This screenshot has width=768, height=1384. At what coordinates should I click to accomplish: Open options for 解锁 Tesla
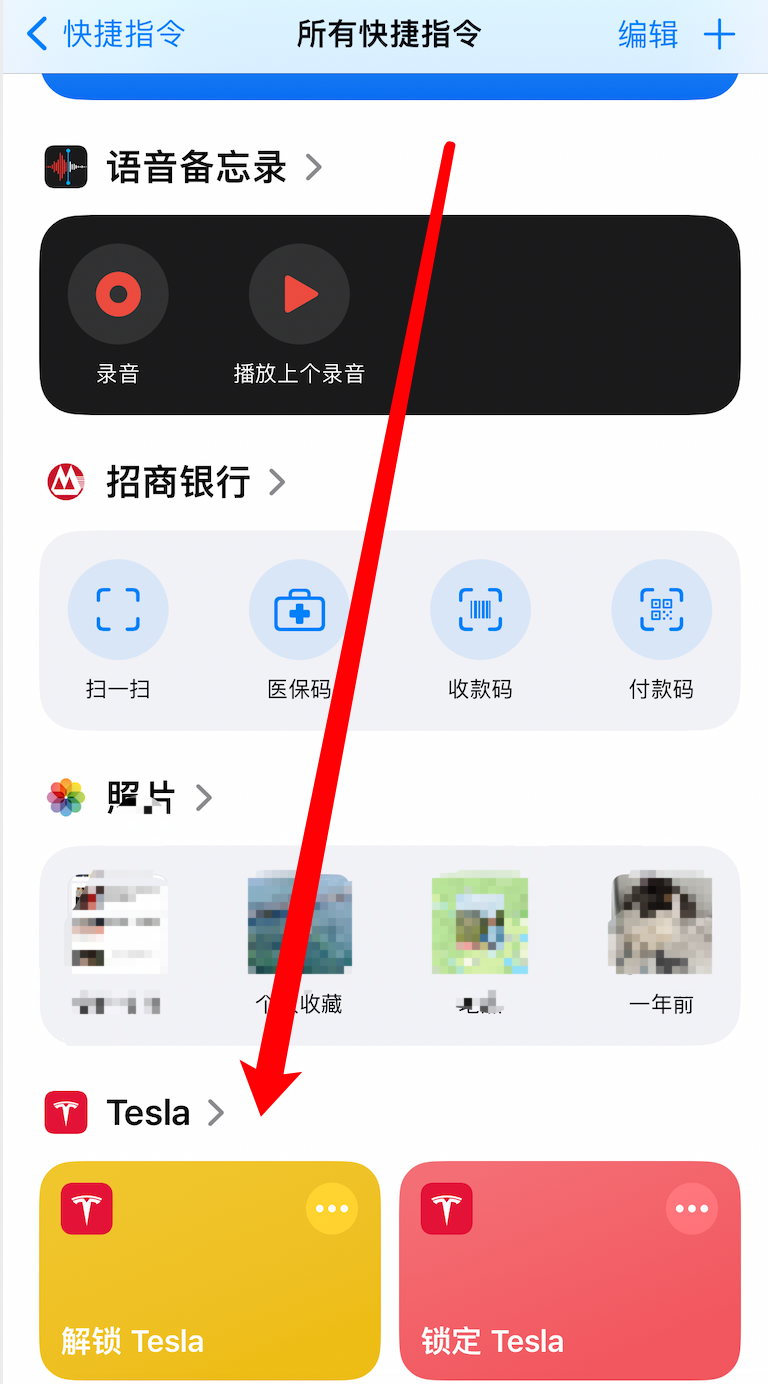(x=332, y=1209)
